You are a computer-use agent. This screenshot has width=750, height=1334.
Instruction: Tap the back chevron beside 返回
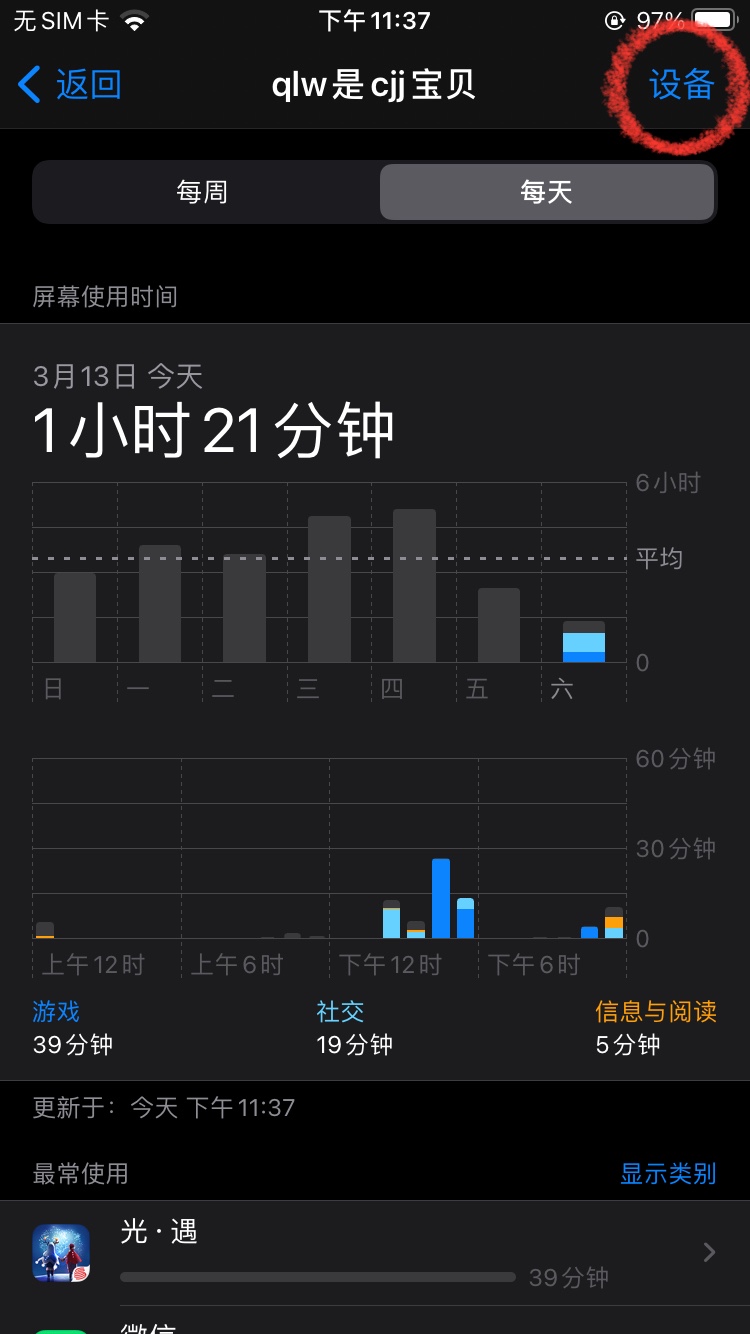click(27, 86)
